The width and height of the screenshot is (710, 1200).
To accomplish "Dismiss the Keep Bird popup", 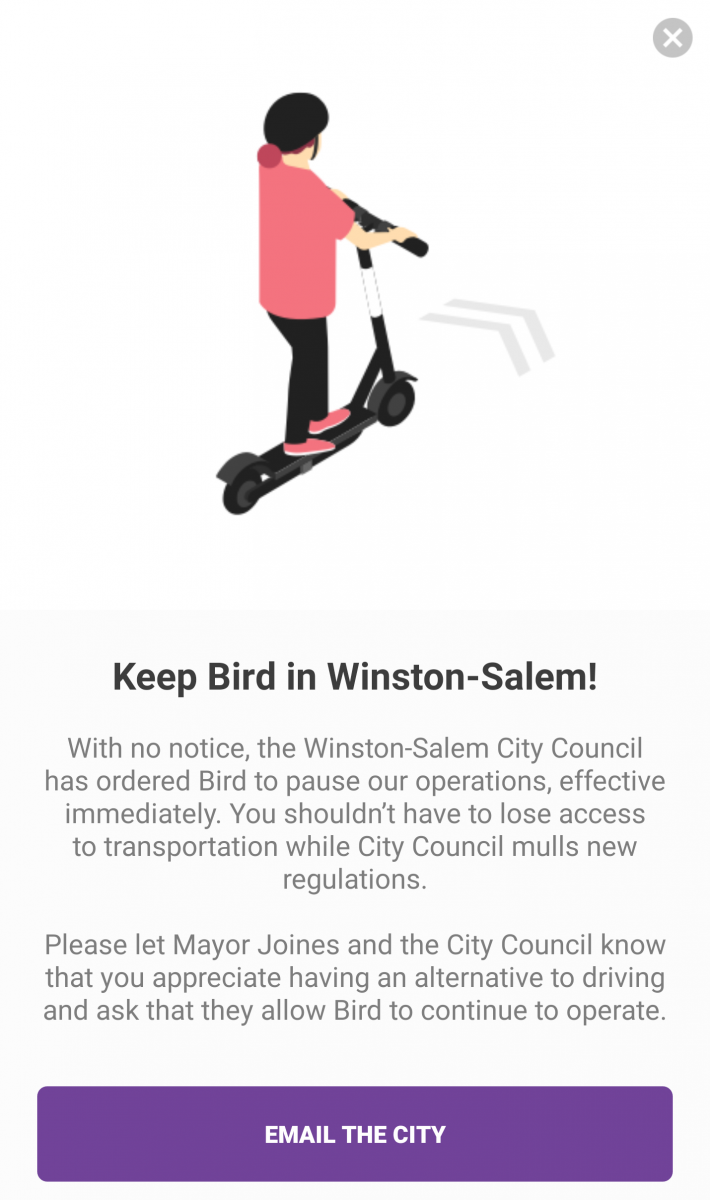I will (672, 39).
